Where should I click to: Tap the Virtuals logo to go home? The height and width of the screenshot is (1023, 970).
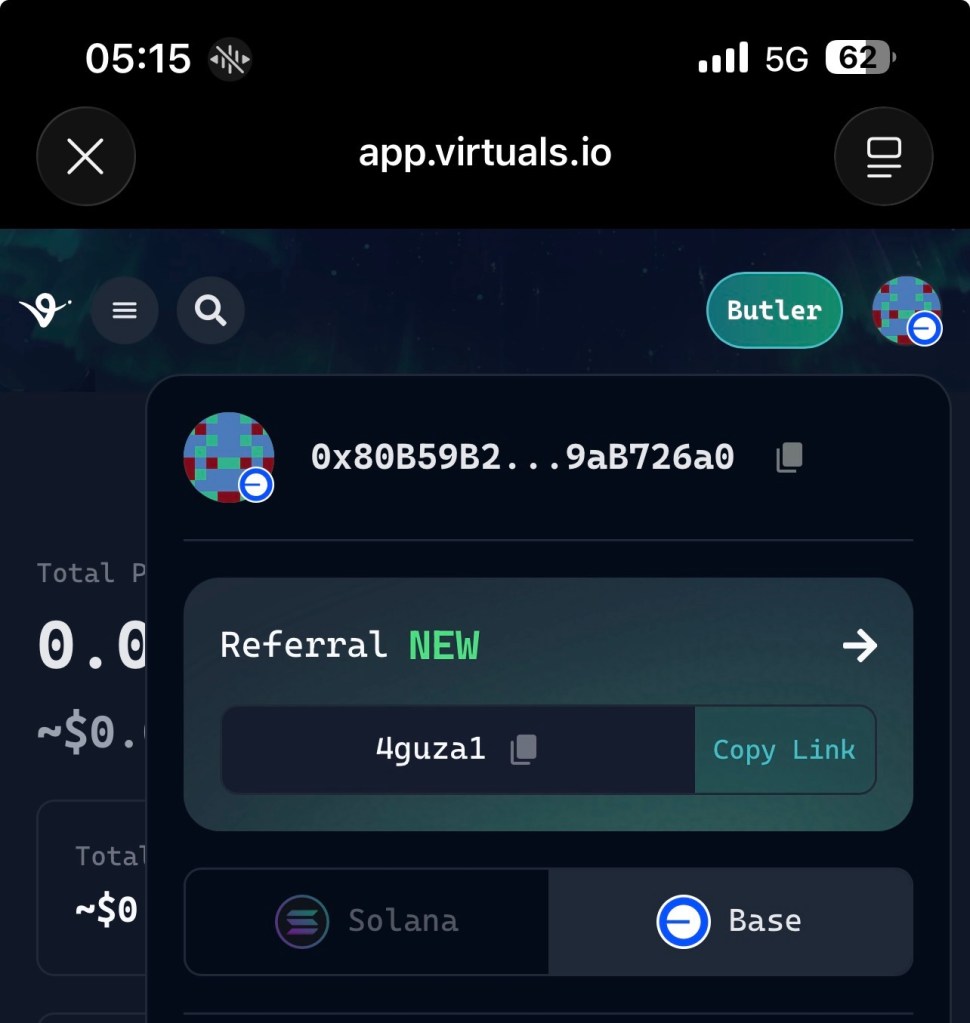click(44, 311)
